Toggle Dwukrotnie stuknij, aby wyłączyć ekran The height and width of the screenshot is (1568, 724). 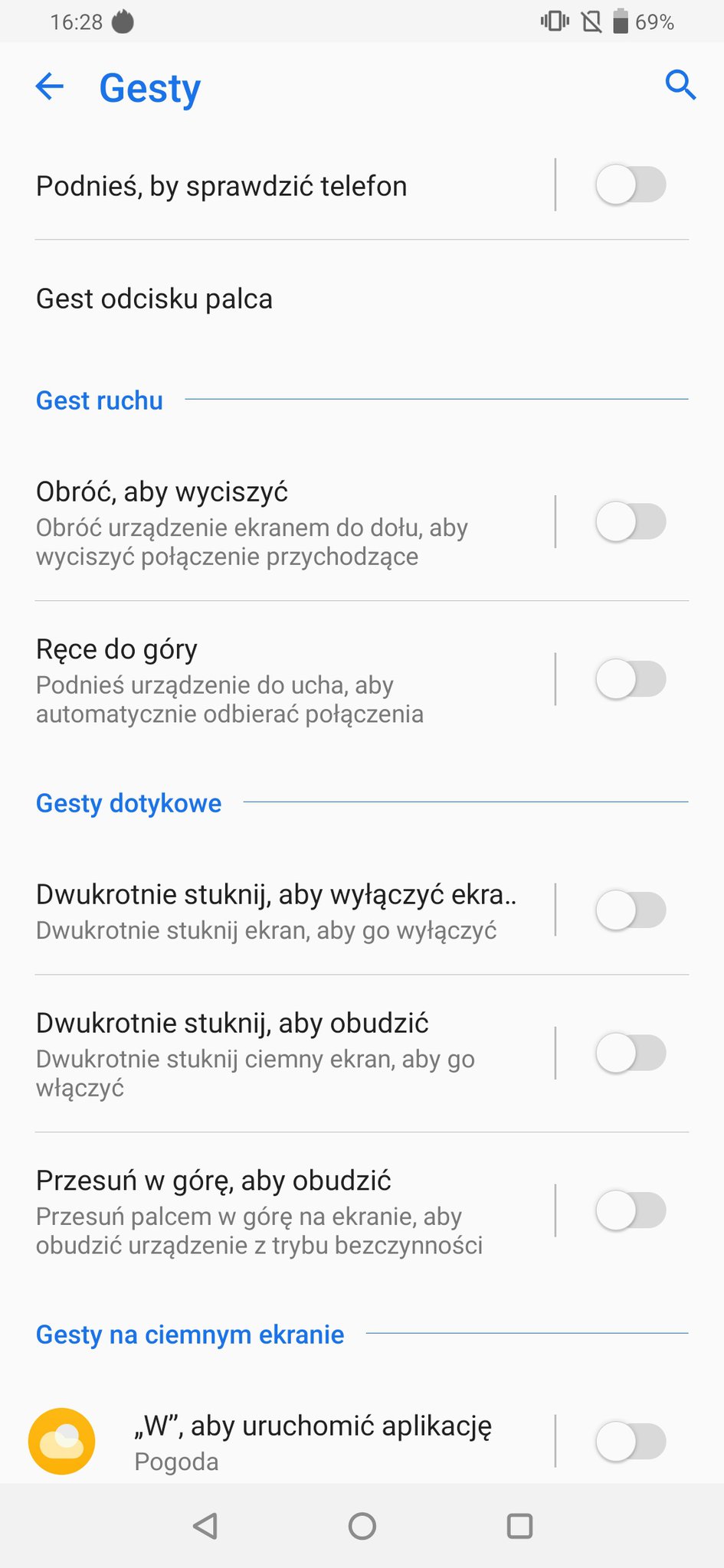631,910
